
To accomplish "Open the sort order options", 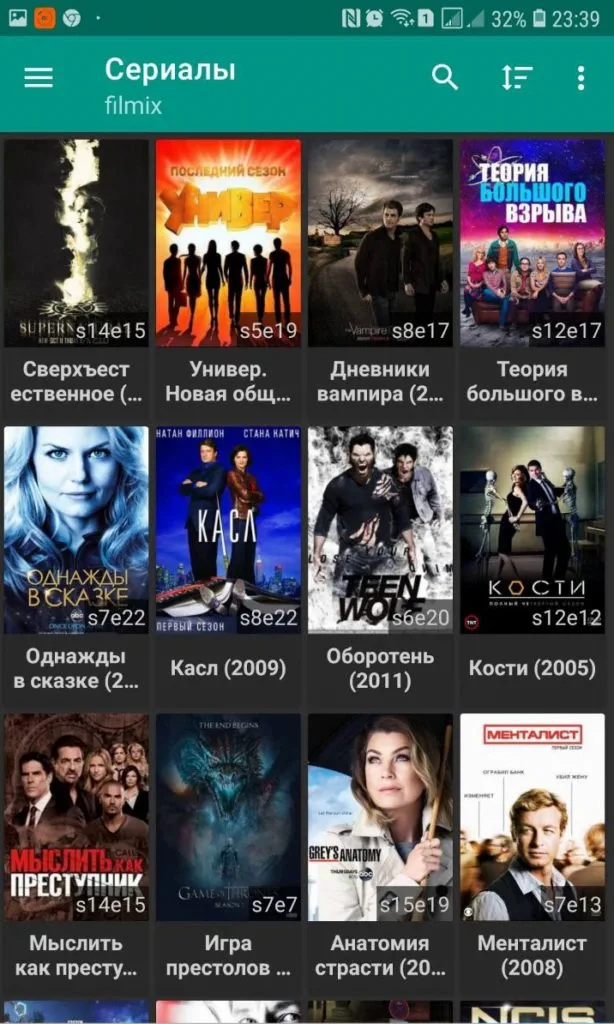I will (x=516, y=78).
